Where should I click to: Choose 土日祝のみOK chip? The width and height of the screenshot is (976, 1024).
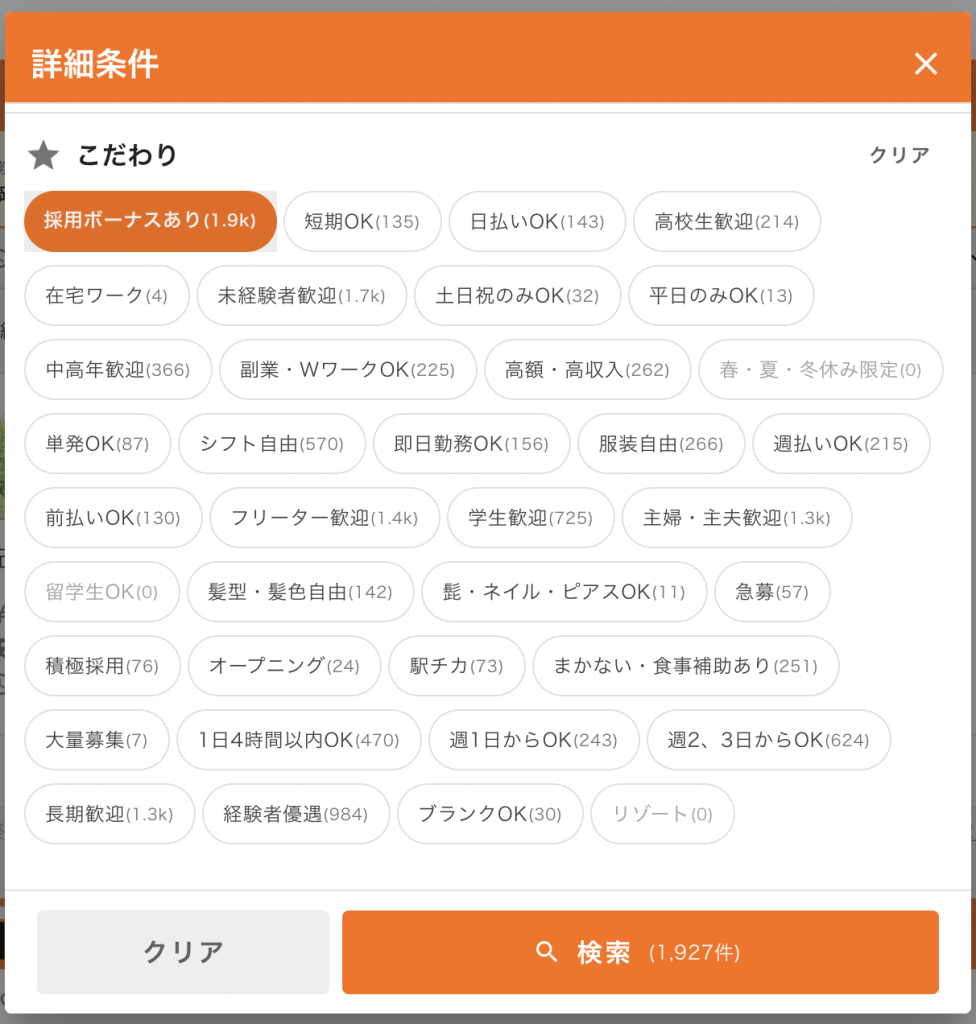(x=517, y=295)
